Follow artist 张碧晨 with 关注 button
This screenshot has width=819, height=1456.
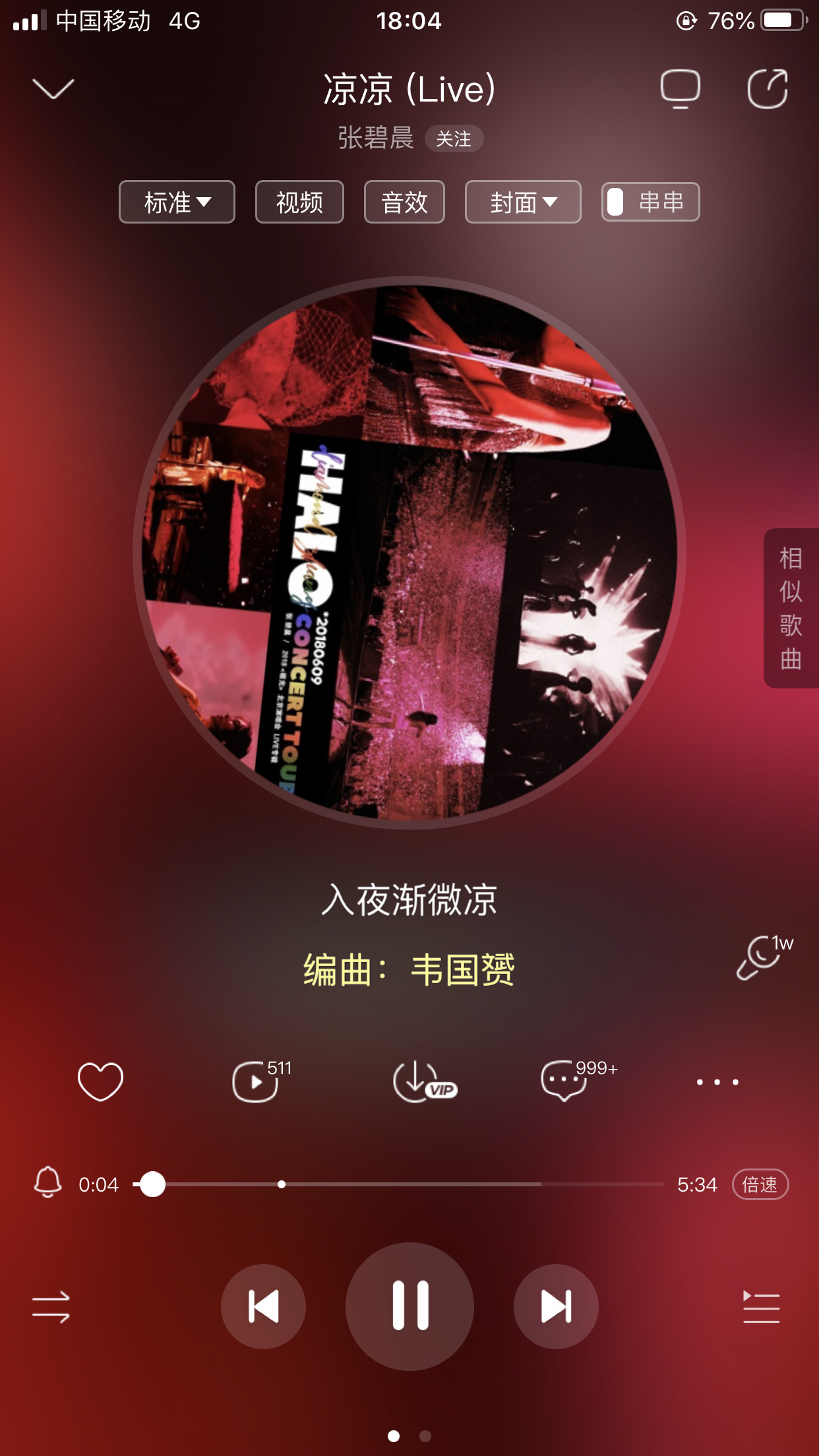coord(454,139)
